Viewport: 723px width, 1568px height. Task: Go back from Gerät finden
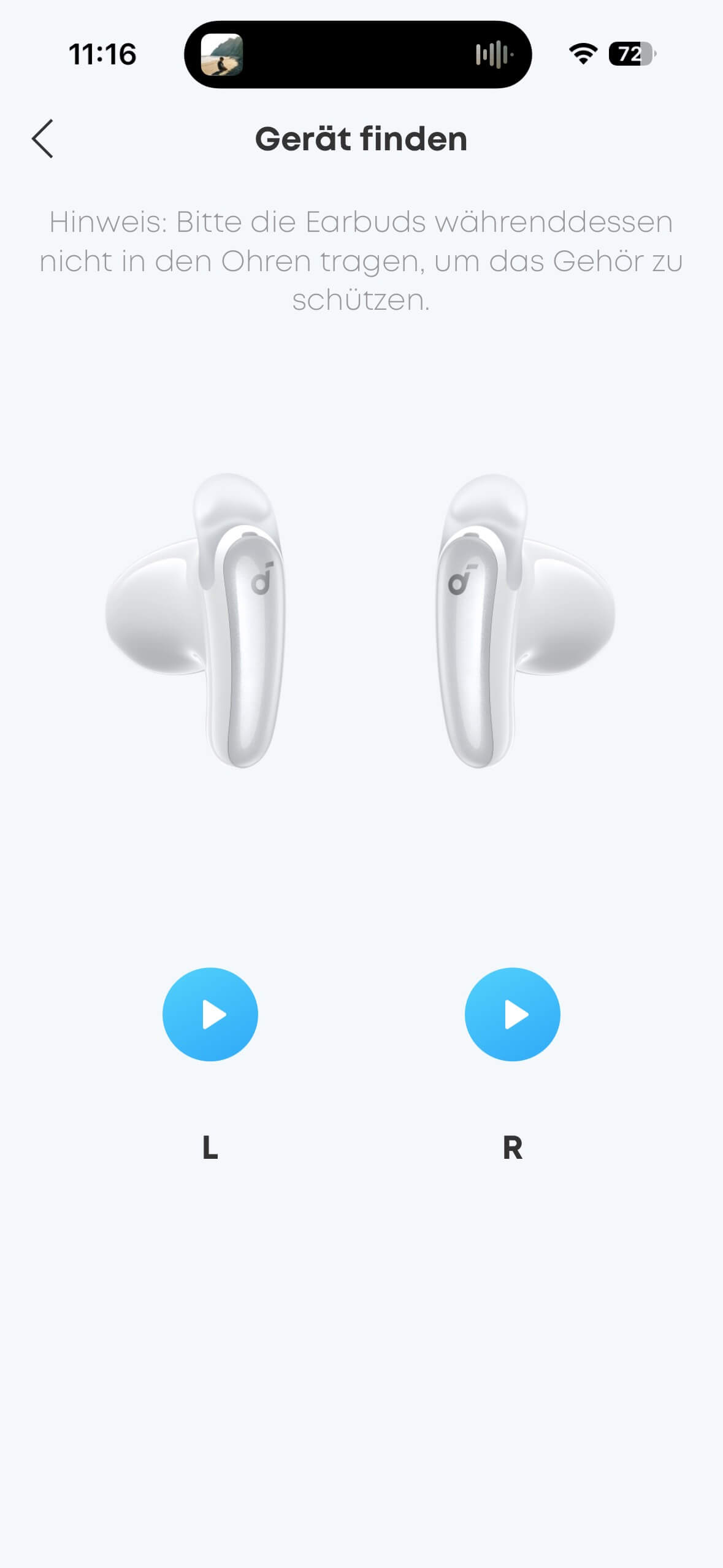click(43, 139)
